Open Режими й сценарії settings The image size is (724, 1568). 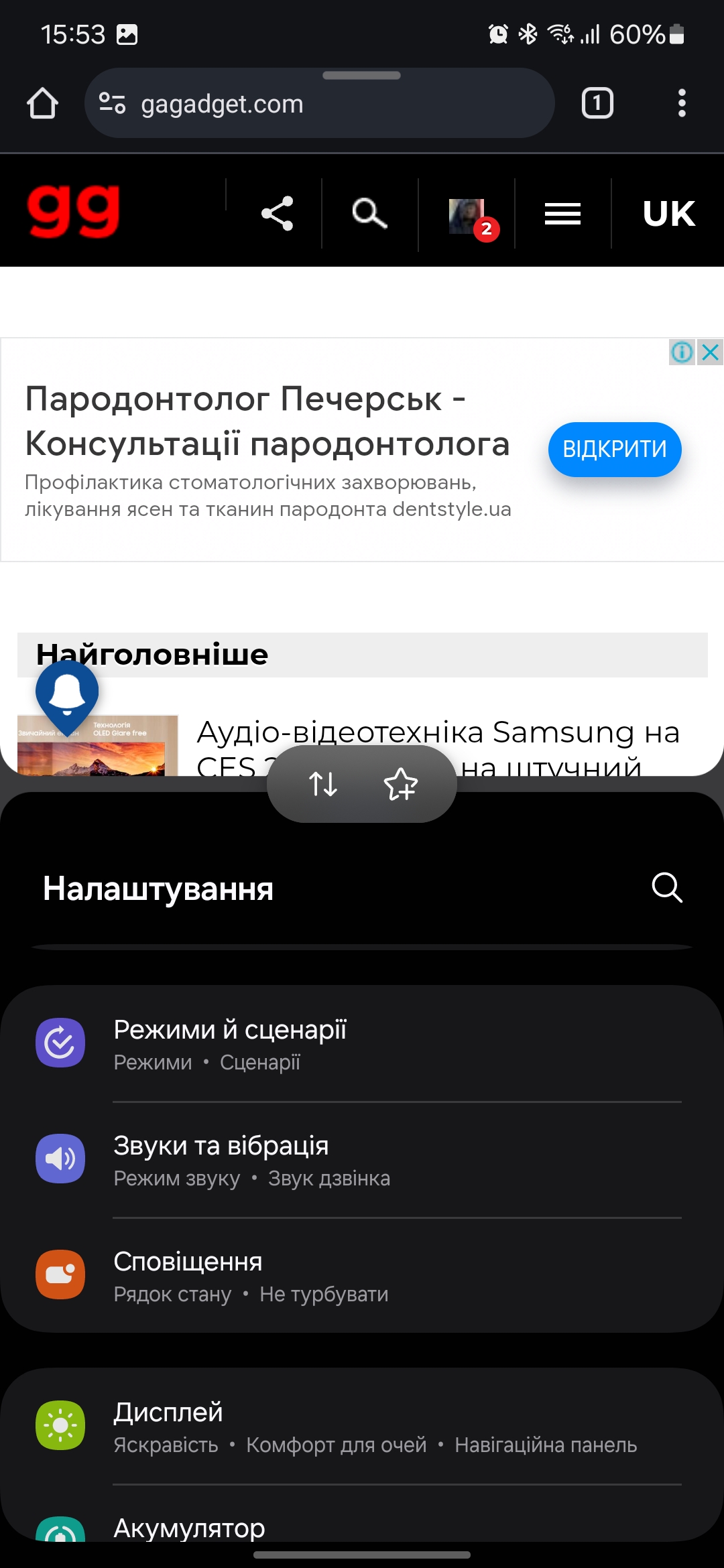[x=362, y=1043]
